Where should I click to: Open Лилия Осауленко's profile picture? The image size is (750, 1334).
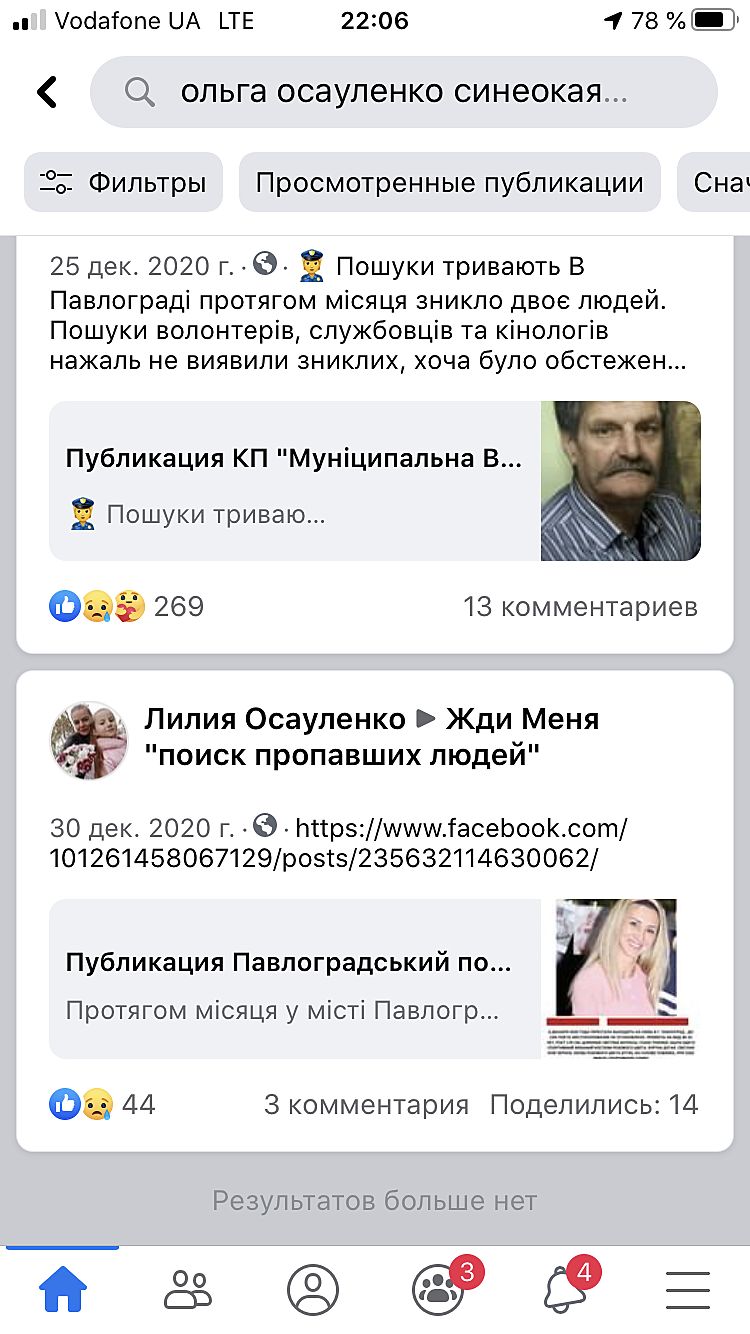89,740
